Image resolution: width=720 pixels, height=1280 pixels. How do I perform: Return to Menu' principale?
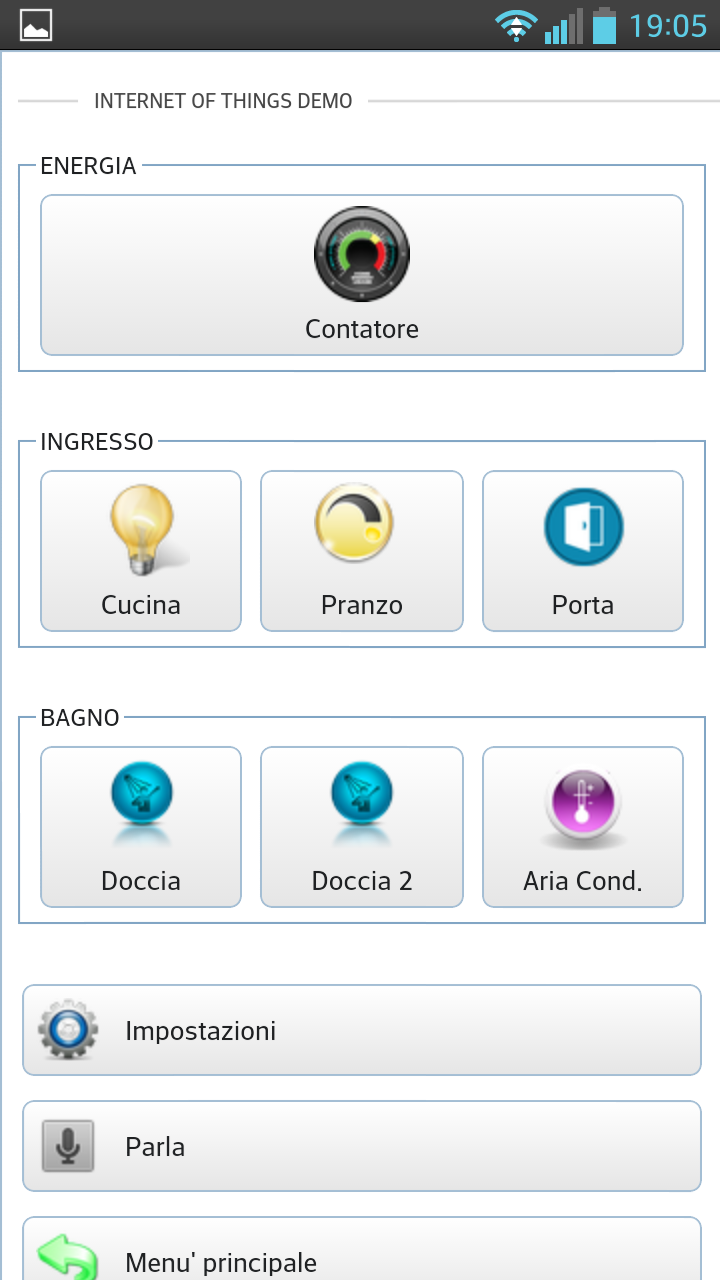(362, 1248)
